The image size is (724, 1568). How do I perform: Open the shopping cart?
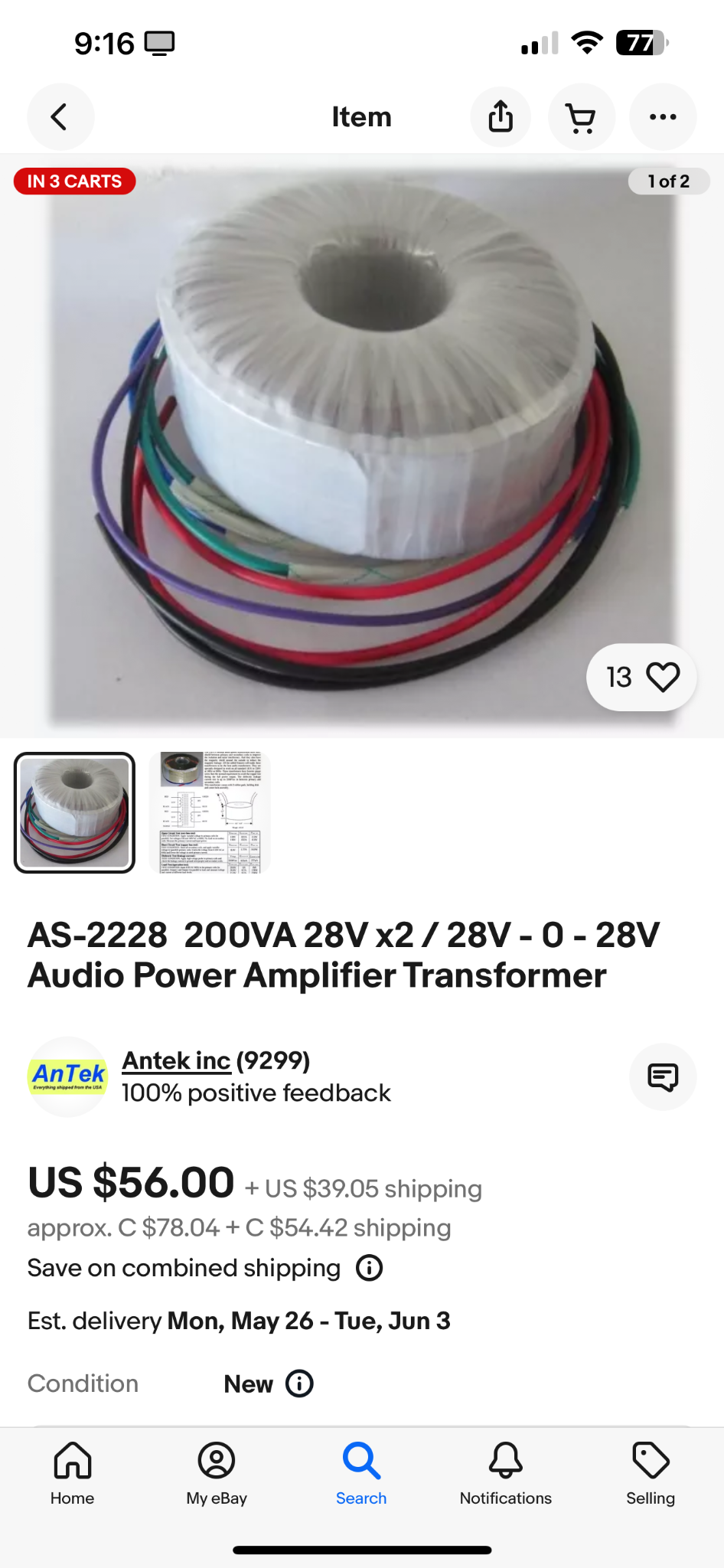581,117
